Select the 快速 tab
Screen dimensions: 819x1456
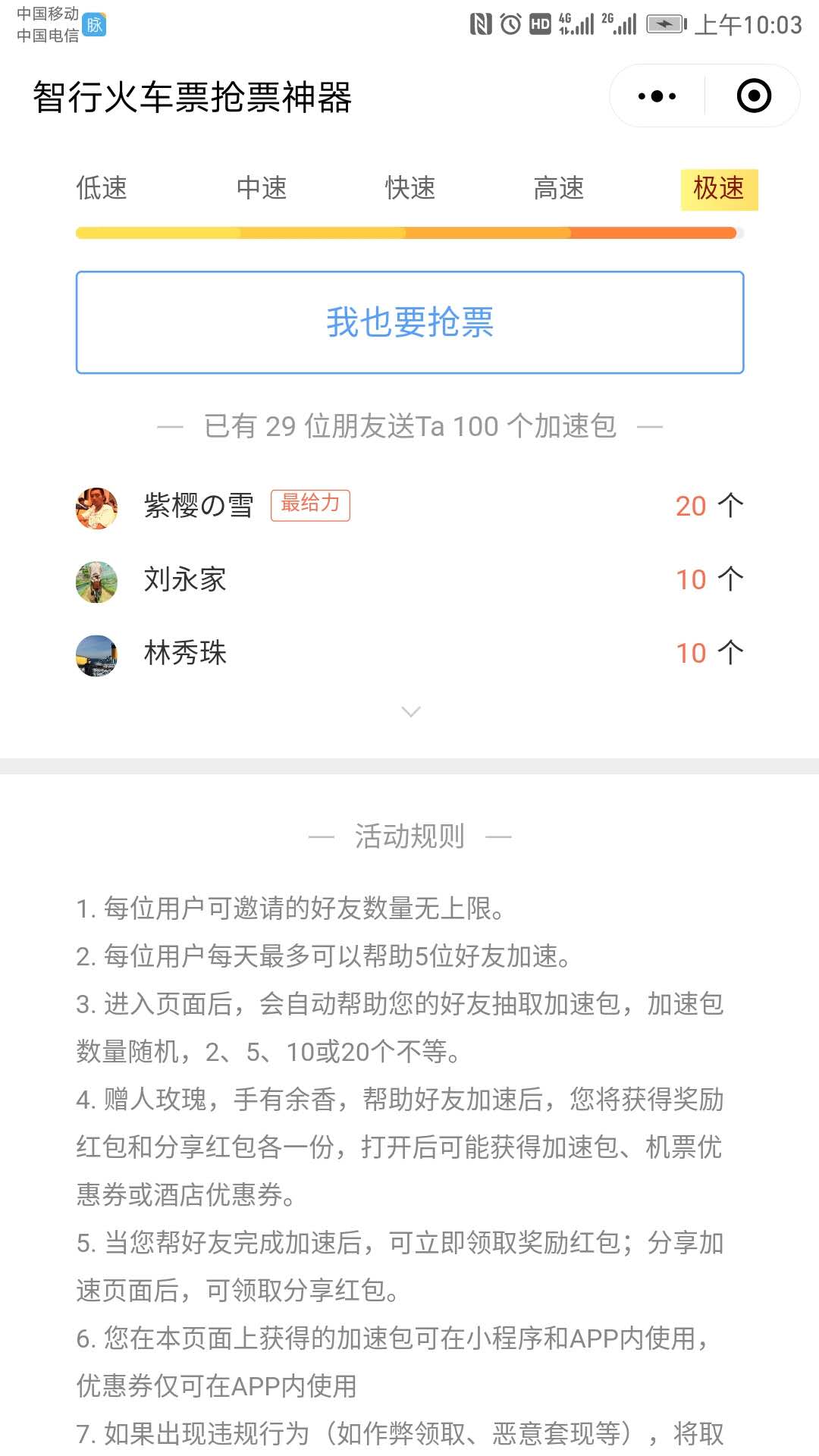point(409,188)
